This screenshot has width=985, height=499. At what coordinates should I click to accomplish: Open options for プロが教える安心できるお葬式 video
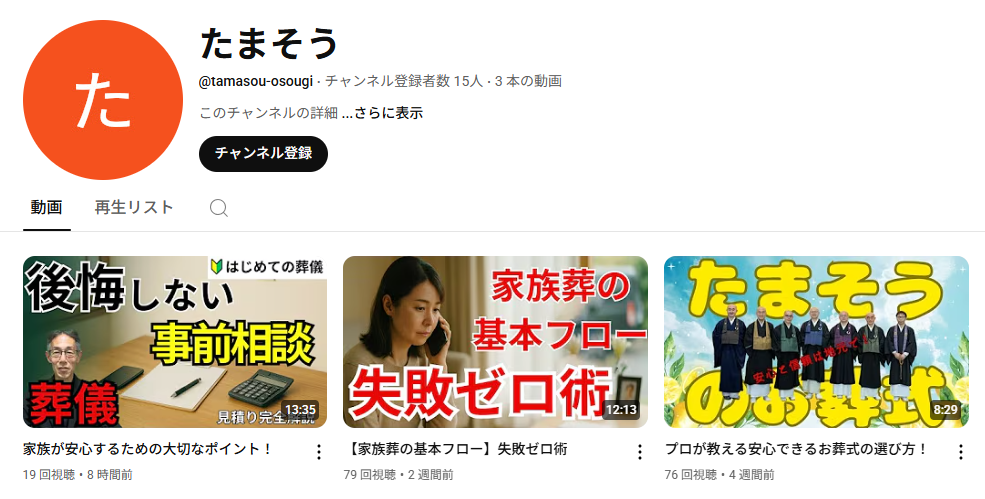pyautogui.click(x=961, y=452)
